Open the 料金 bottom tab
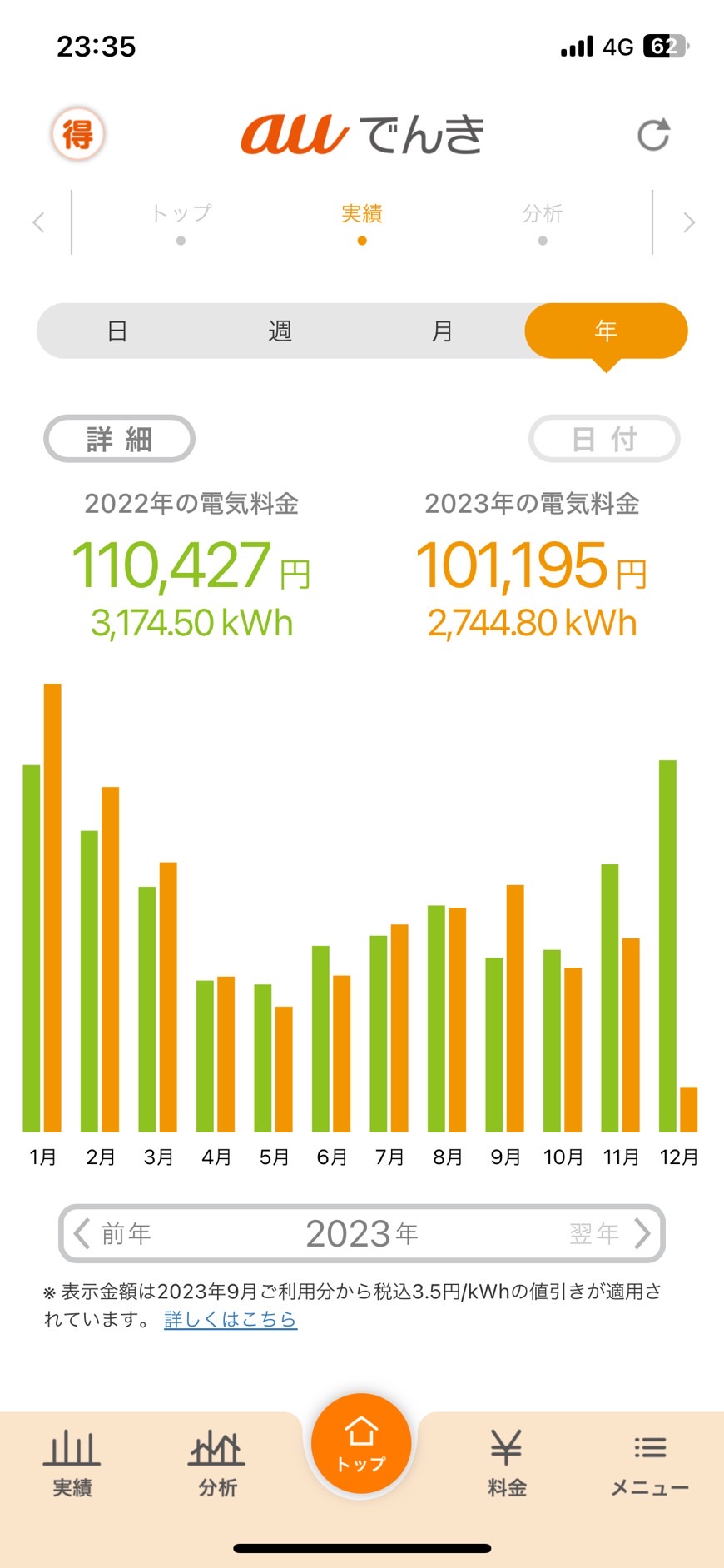 pos(506,1465)
